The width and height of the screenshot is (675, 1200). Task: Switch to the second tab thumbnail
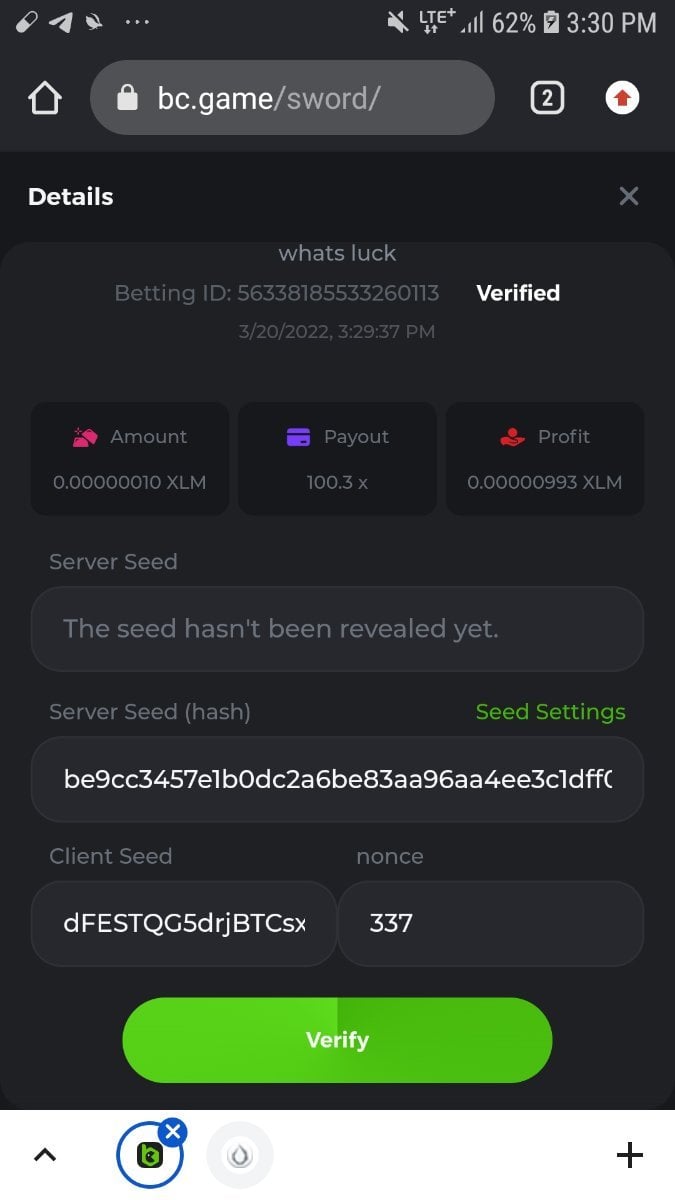[240, 1156]
